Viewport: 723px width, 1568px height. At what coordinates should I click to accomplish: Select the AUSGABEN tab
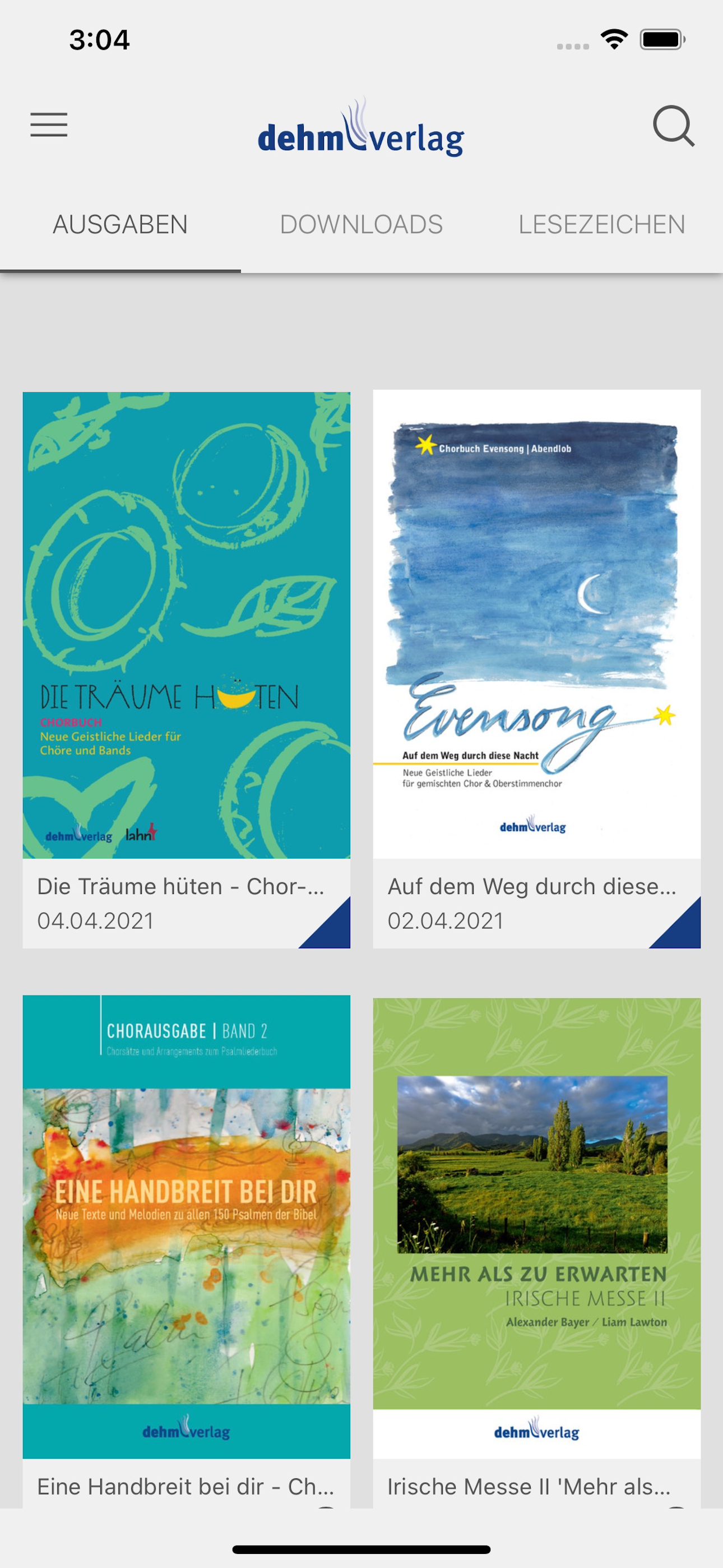point(119,224)
